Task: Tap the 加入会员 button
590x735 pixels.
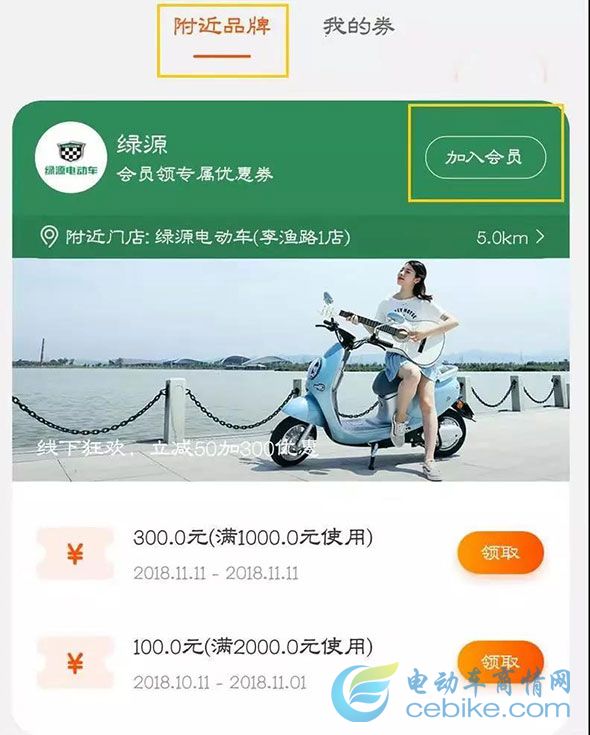Action: click(485, 157)
